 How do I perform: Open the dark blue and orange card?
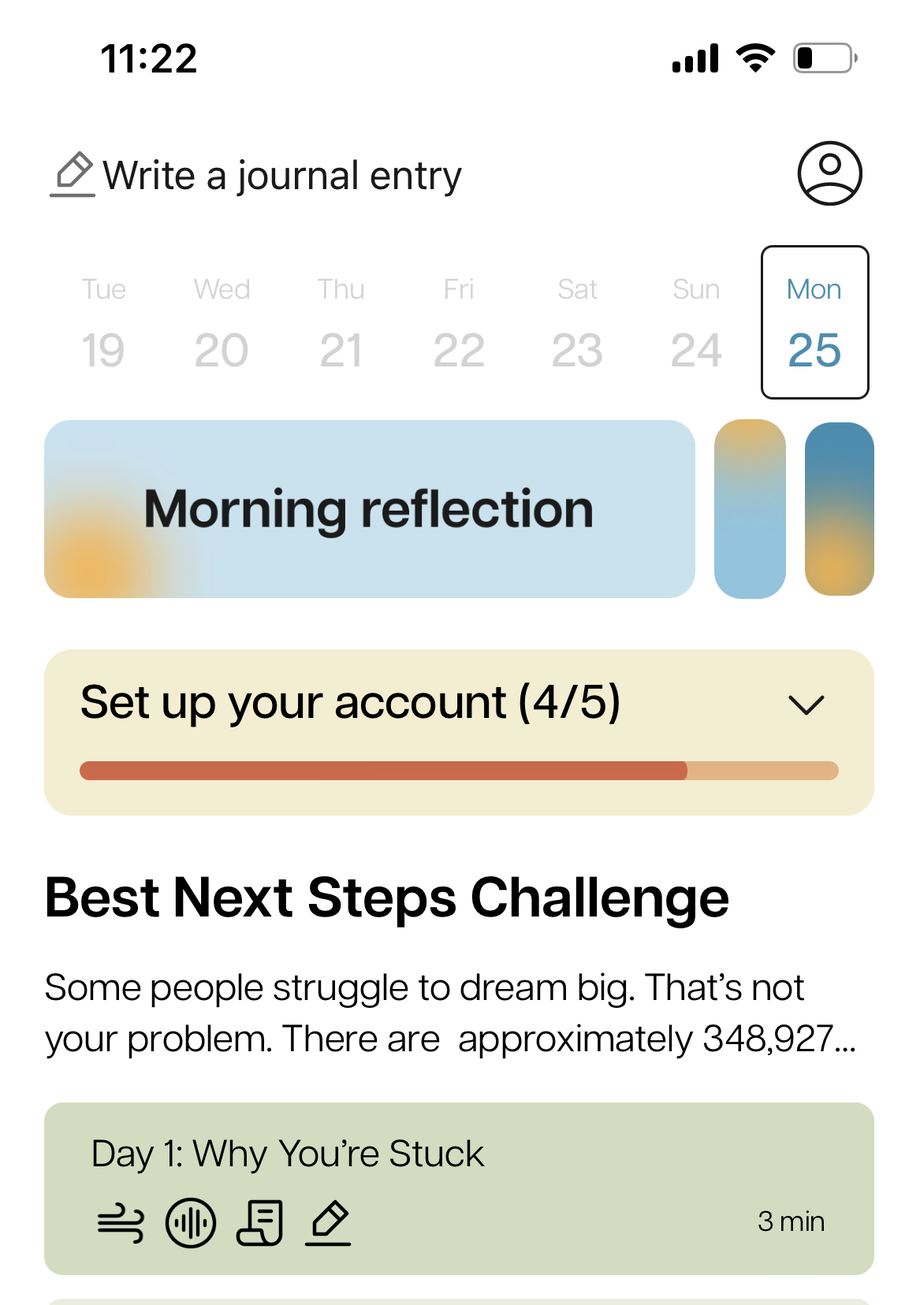point(839,509)
